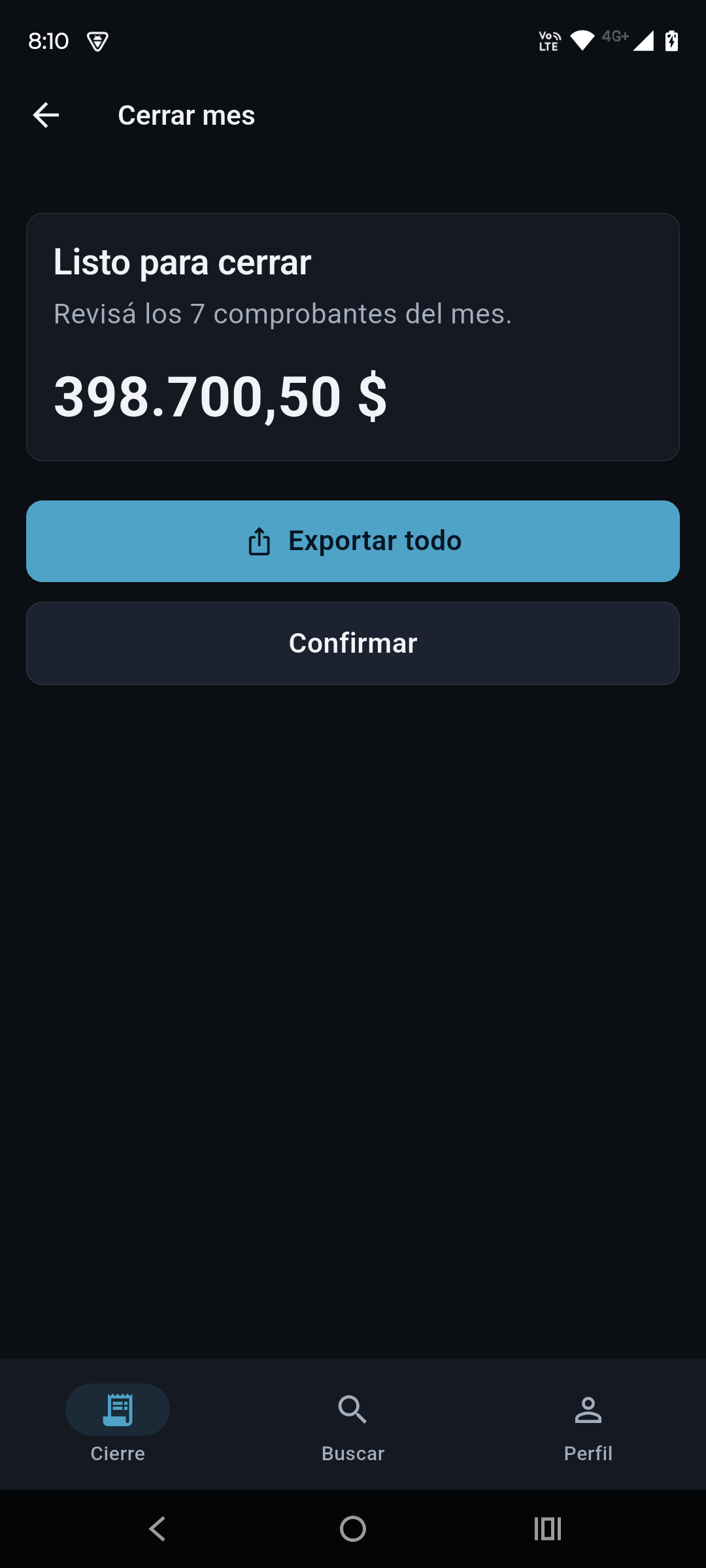Tap the Buscar magnifying glass icon

tap(352, 1409)
